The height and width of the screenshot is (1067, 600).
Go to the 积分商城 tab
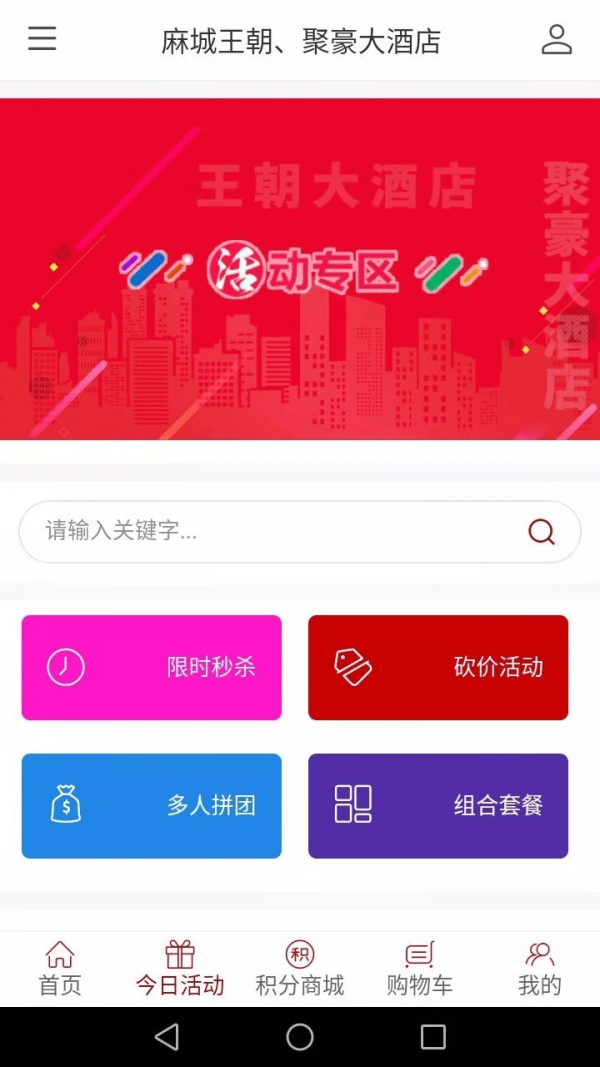coord(299,968)
